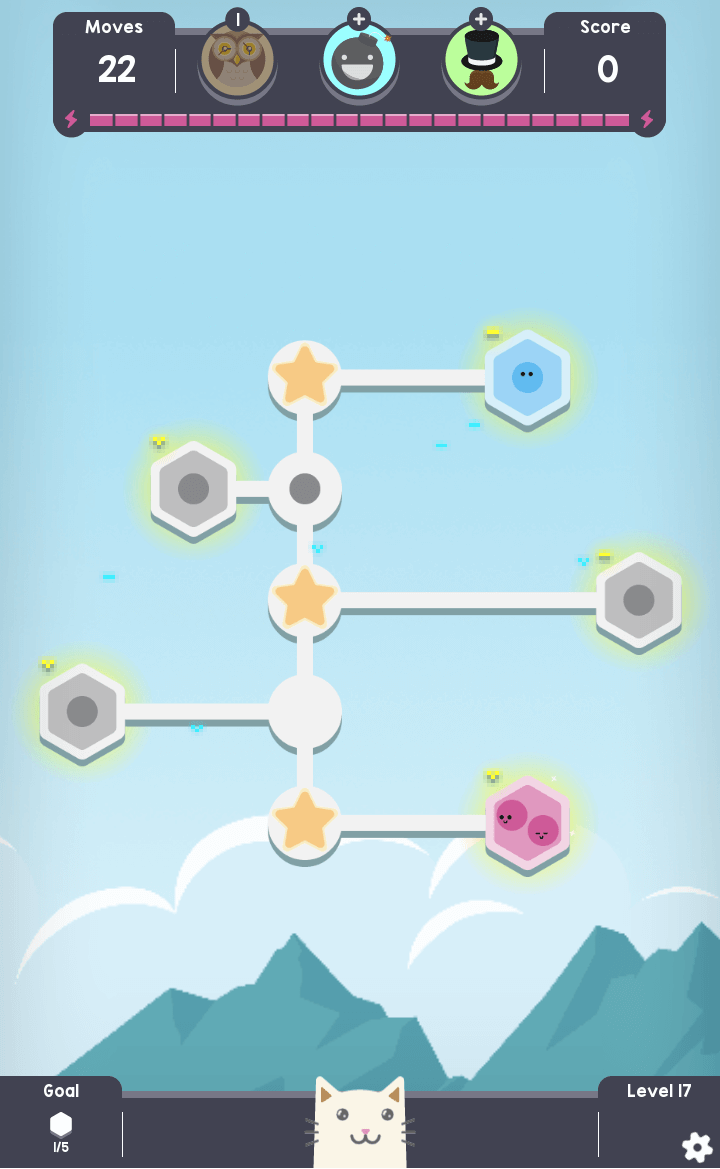
Task: Select the pink hexagon tile
Action: pyautogui.click(x=527, y=822)
